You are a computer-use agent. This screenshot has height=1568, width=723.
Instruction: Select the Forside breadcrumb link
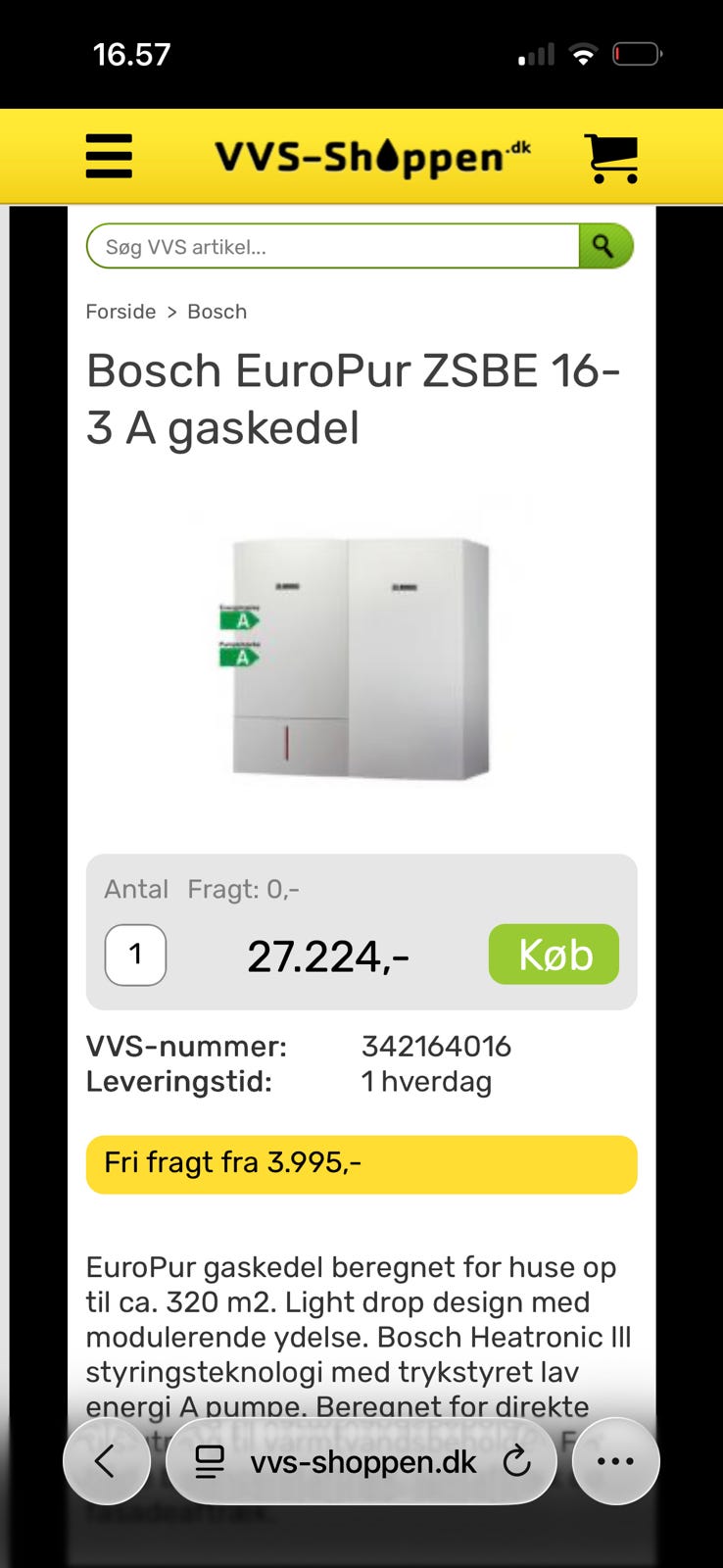point(120,311)
